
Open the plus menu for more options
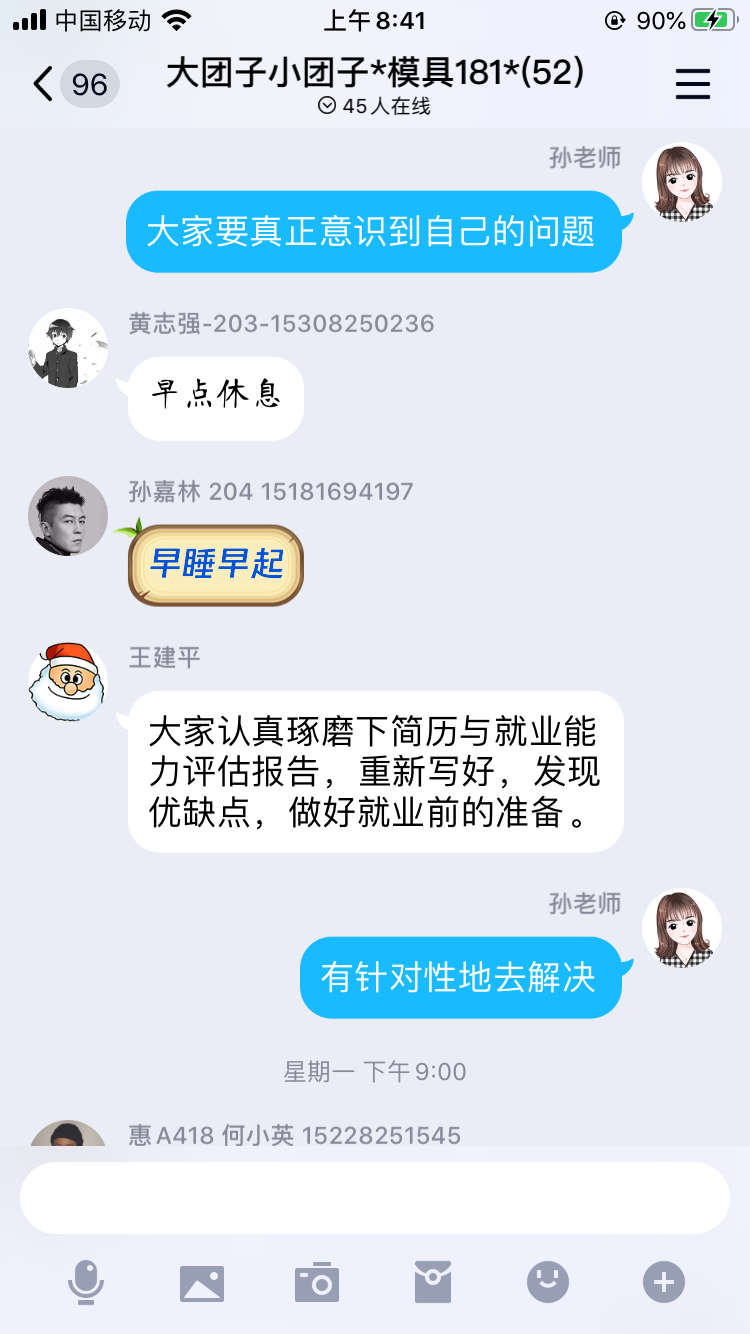pyautogui.click(x=664, y=1282)
